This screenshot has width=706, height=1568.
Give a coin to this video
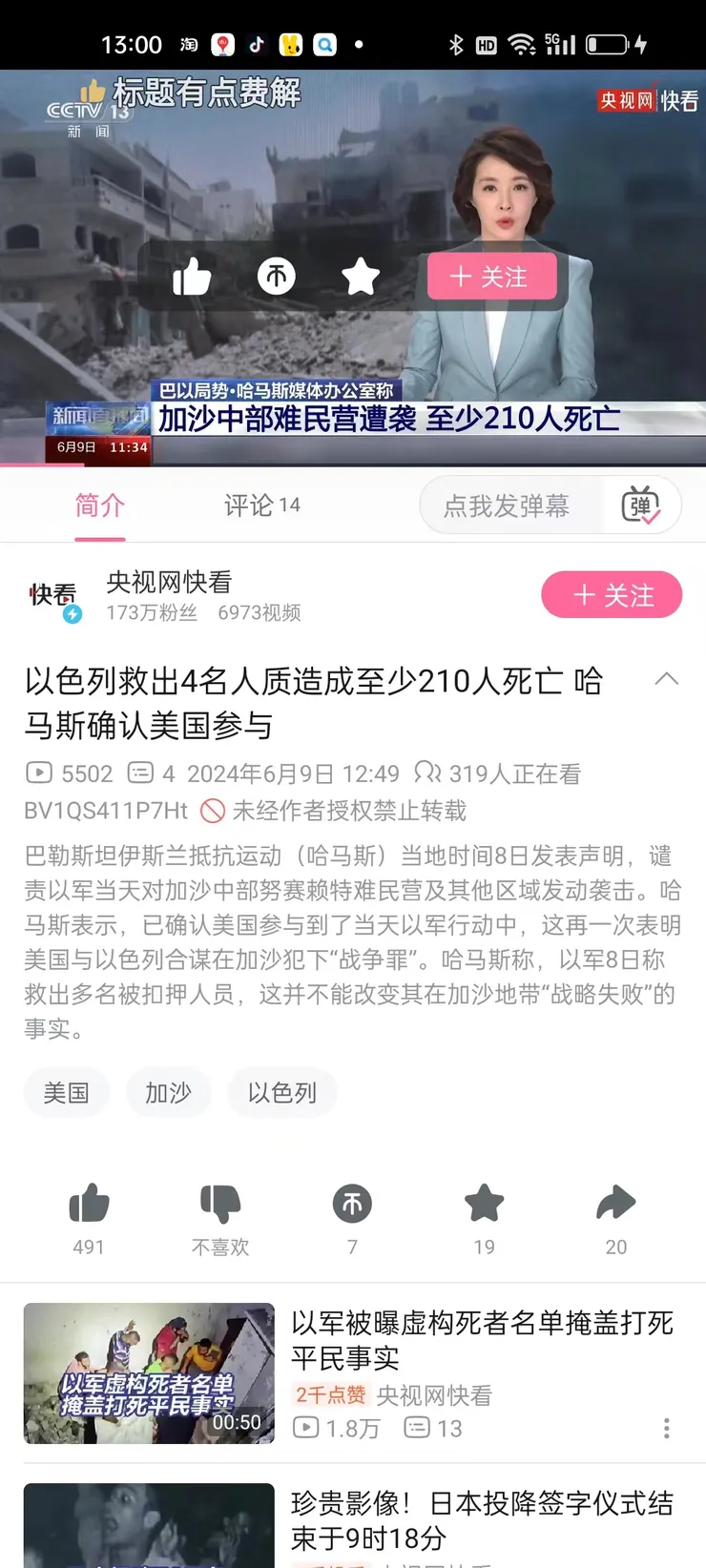click(352, 1205)
